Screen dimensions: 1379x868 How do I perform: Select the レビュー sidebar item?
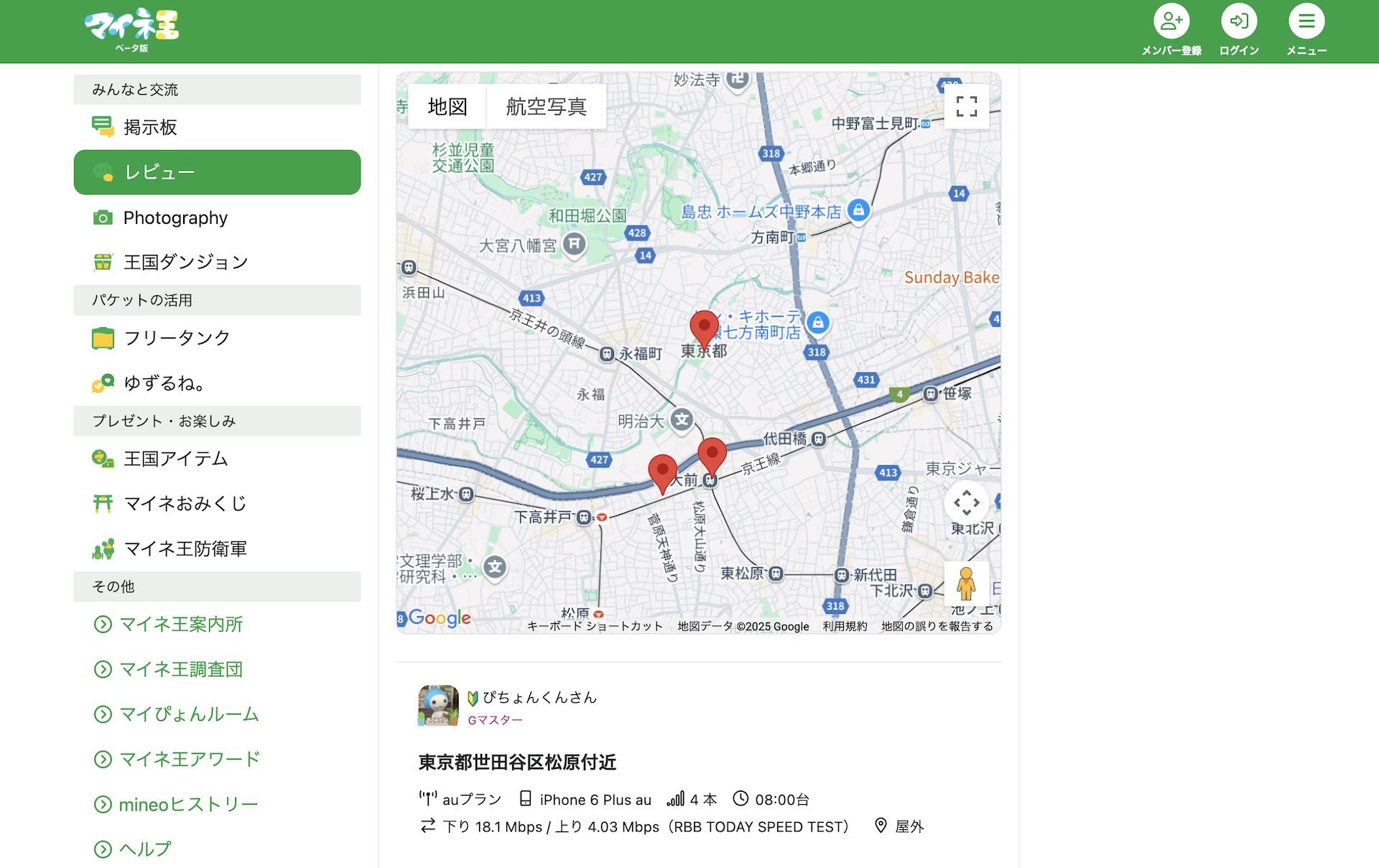217,172
